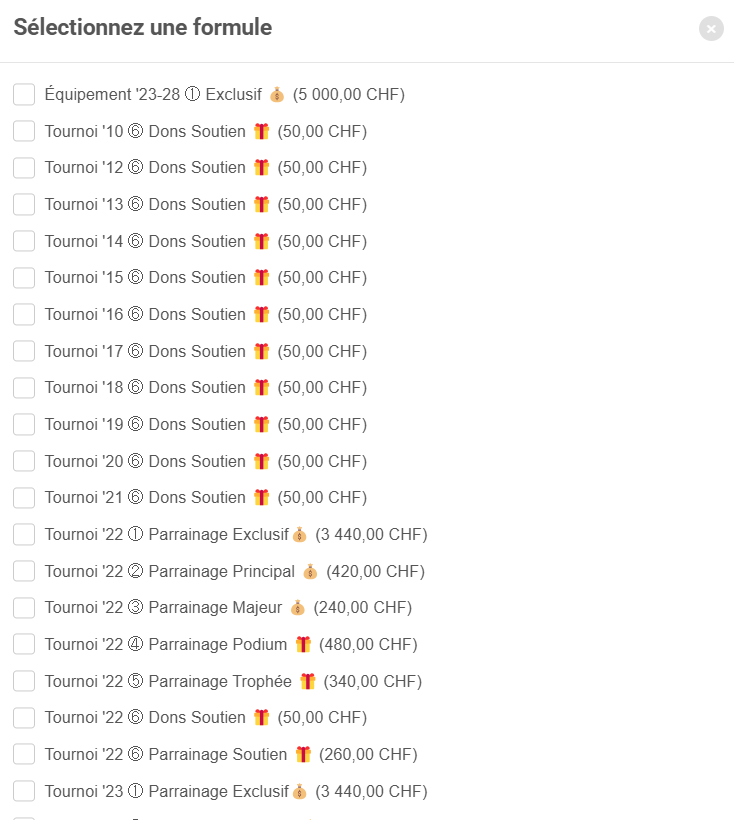The image size is (734, 820).
Task: Select Tournoi '20 Dons Soutien
Action: pyautogui.click(x=24, y=461)
